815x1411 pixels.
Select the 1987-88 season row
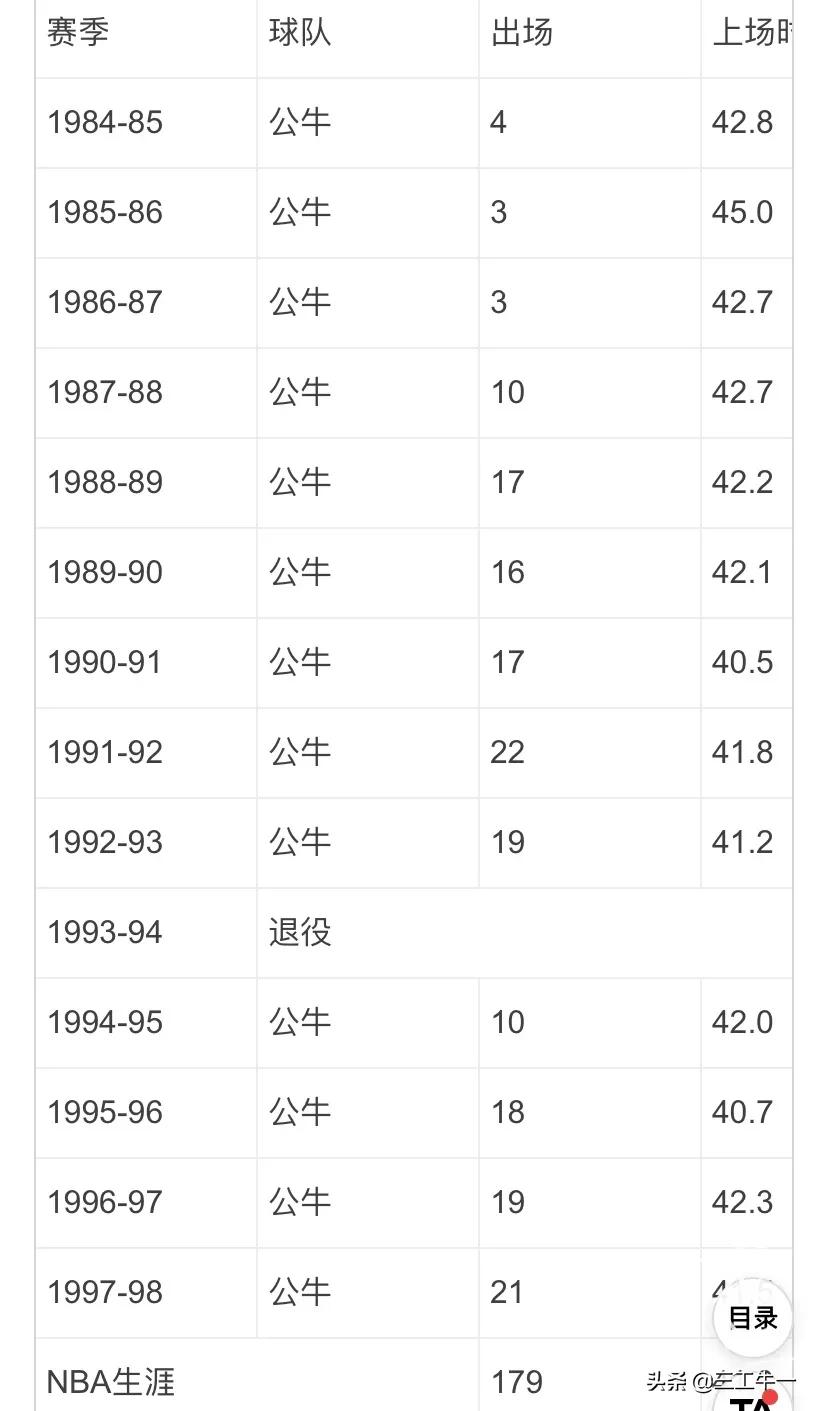[104, 392]
